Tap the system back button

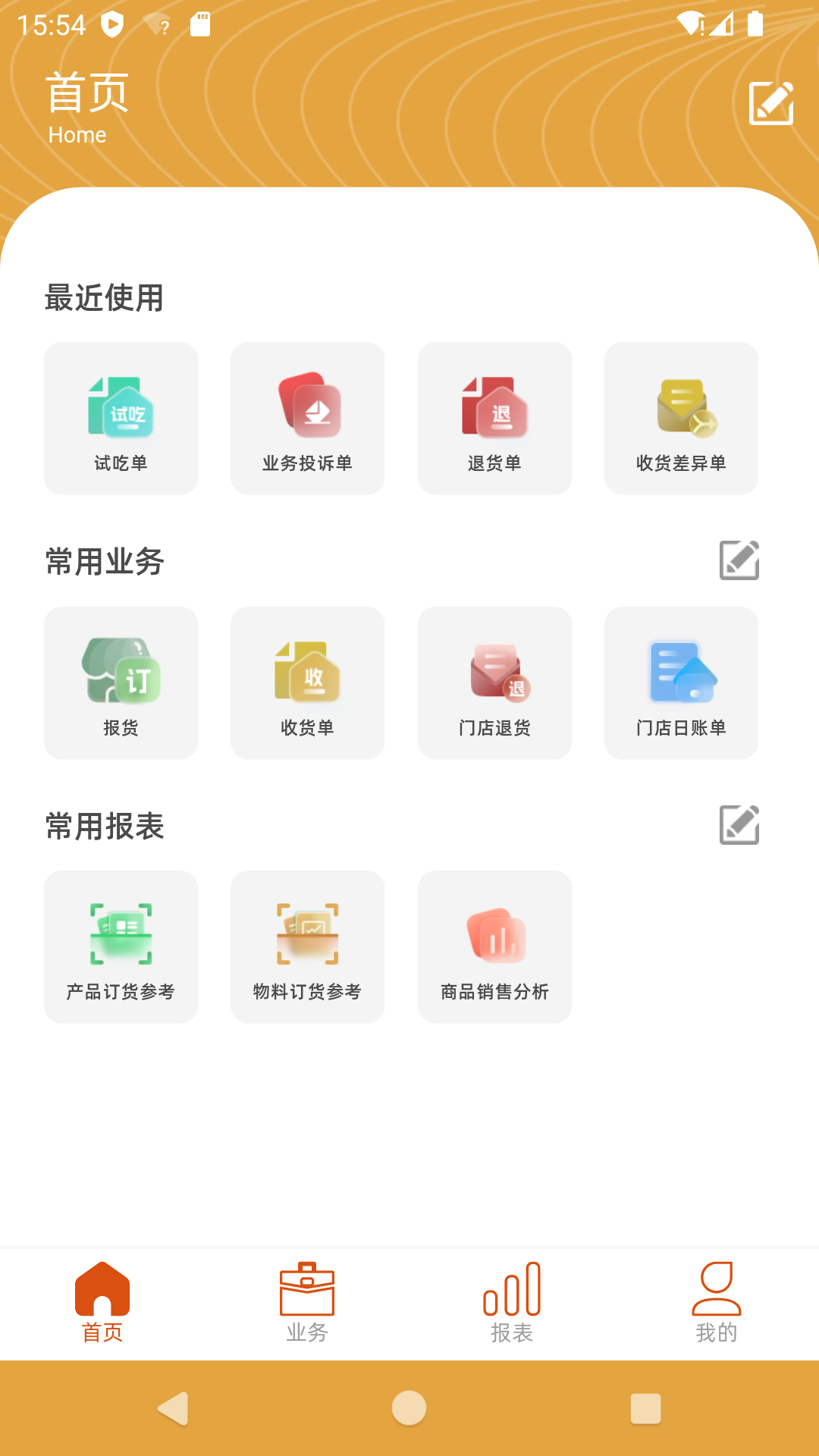point(173,1409)
